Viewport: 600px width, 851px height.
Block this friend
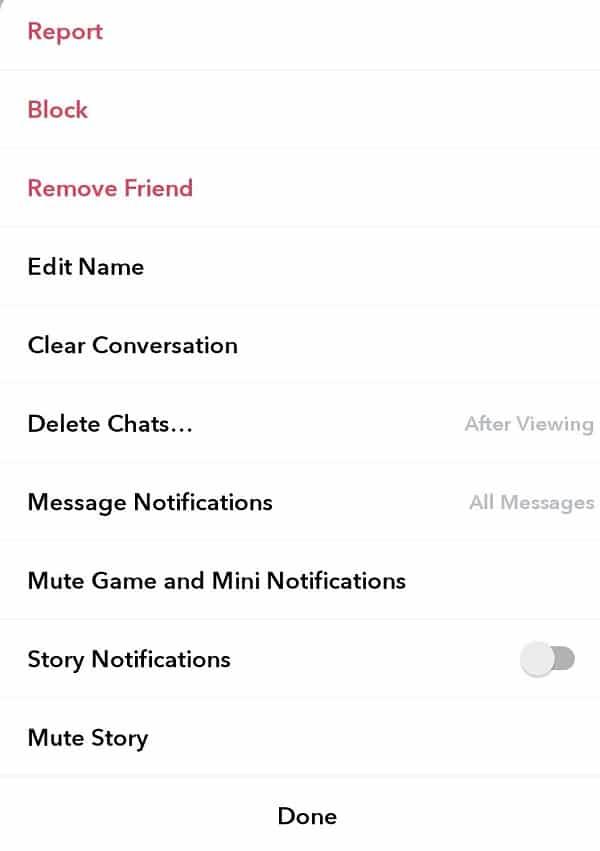(58, 110)
